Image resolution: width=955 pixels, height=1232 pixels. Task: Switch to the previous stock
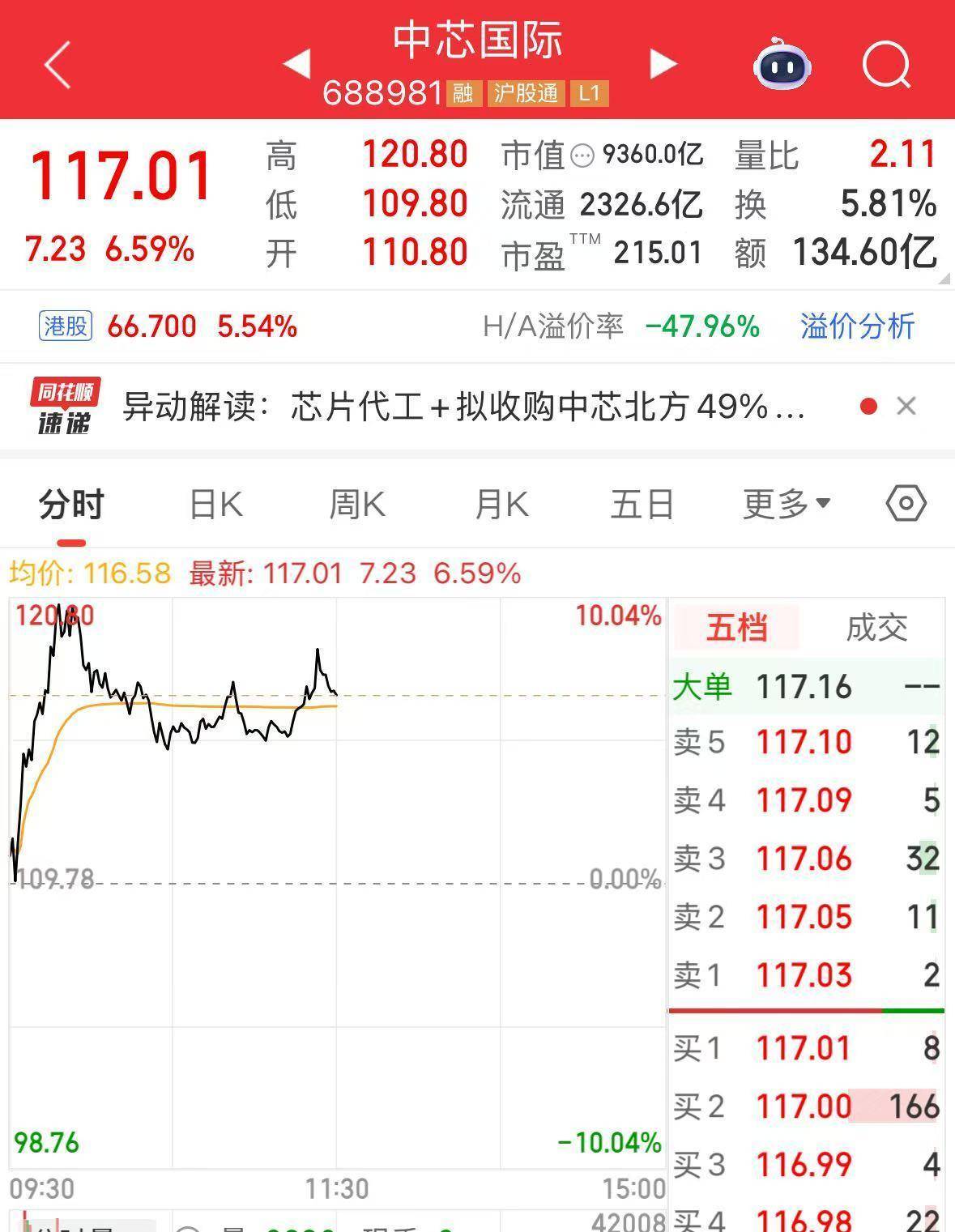point(296,64)
